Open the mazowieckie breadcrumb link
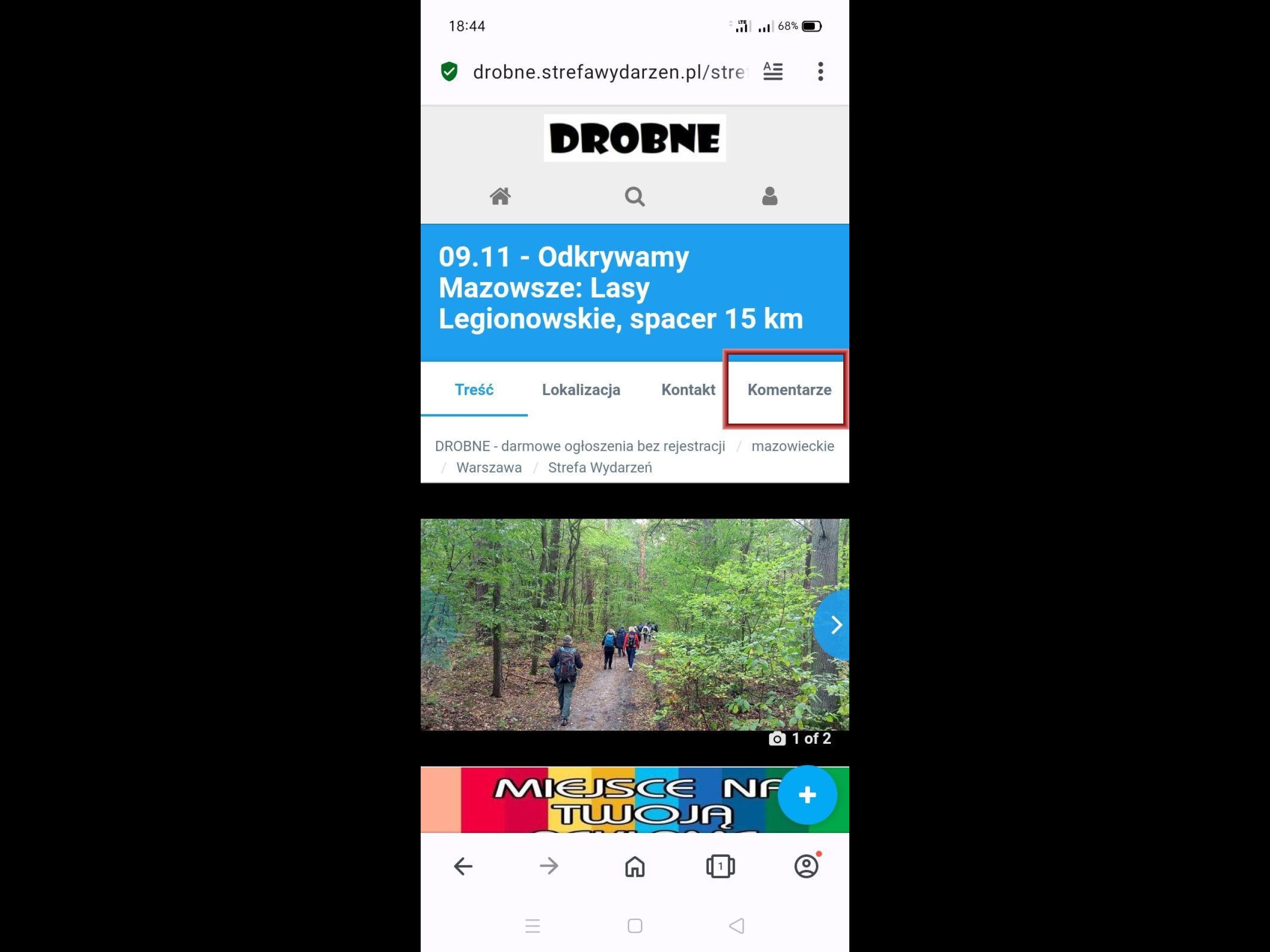Viewport: 1270px width, 952px height. point(792,446)
